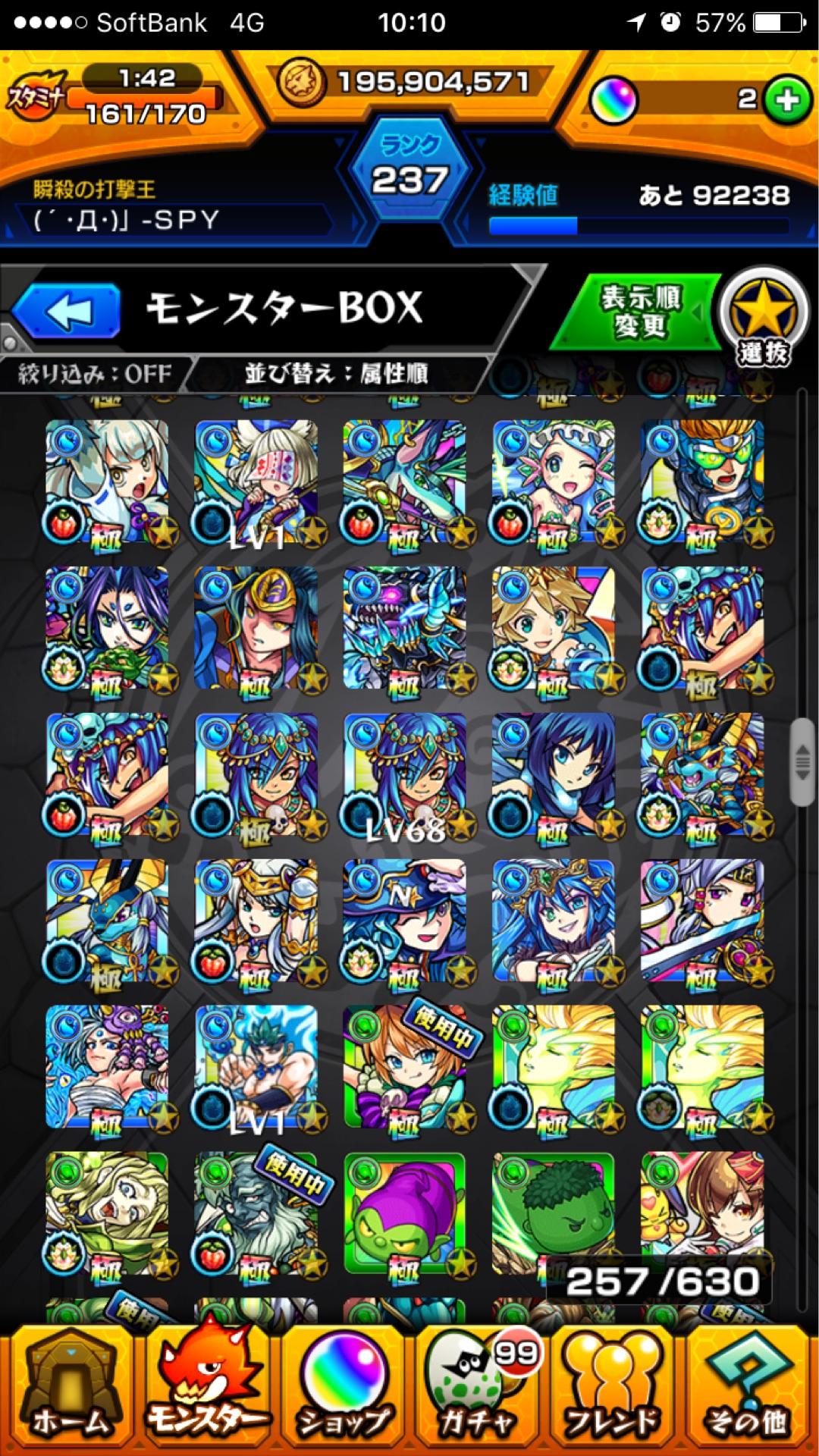Tap the 表示順変更 button

(x=641, y=312)
